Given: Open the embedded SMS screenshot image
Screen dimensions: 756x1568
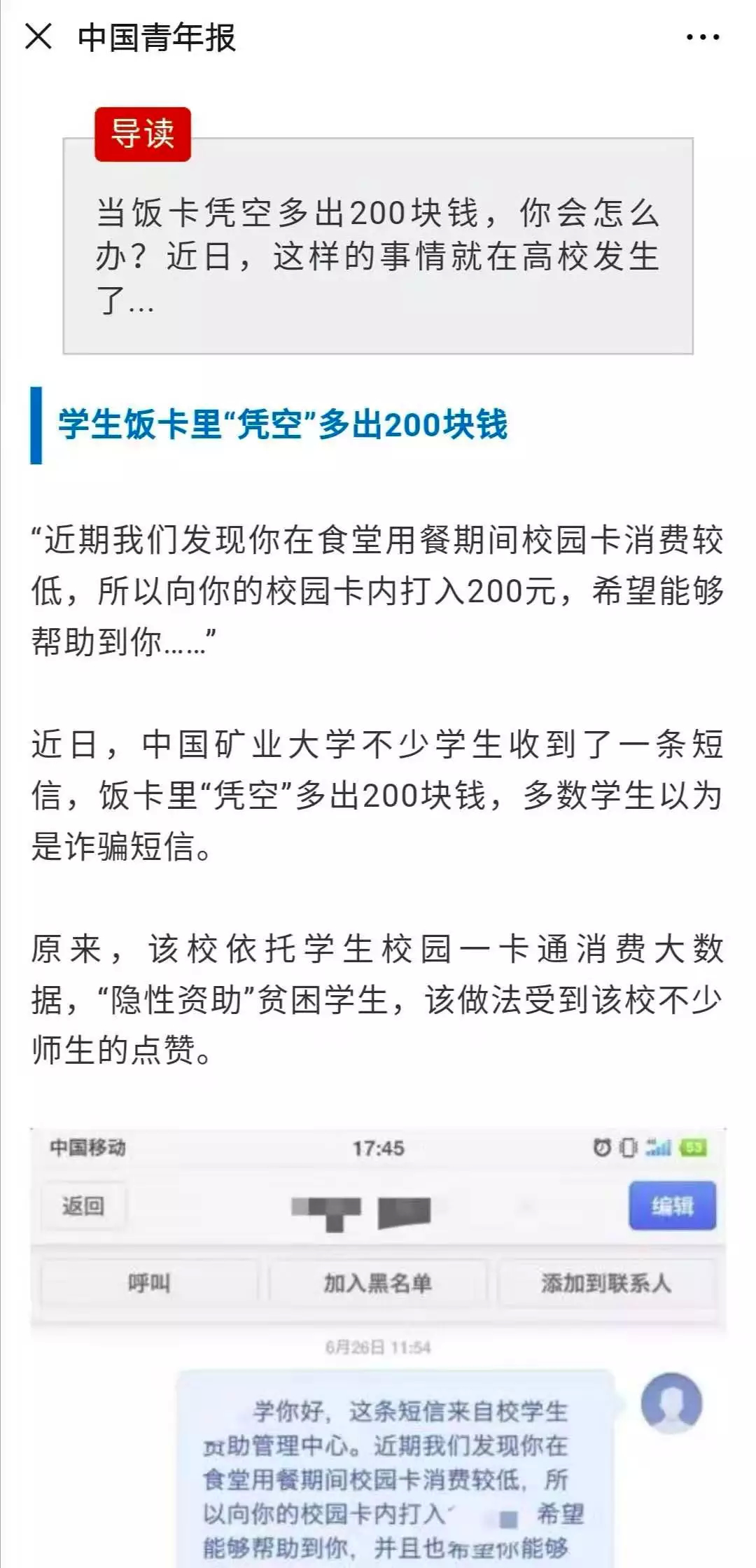Looking at the screenshot, I should tap(378, 1347).
